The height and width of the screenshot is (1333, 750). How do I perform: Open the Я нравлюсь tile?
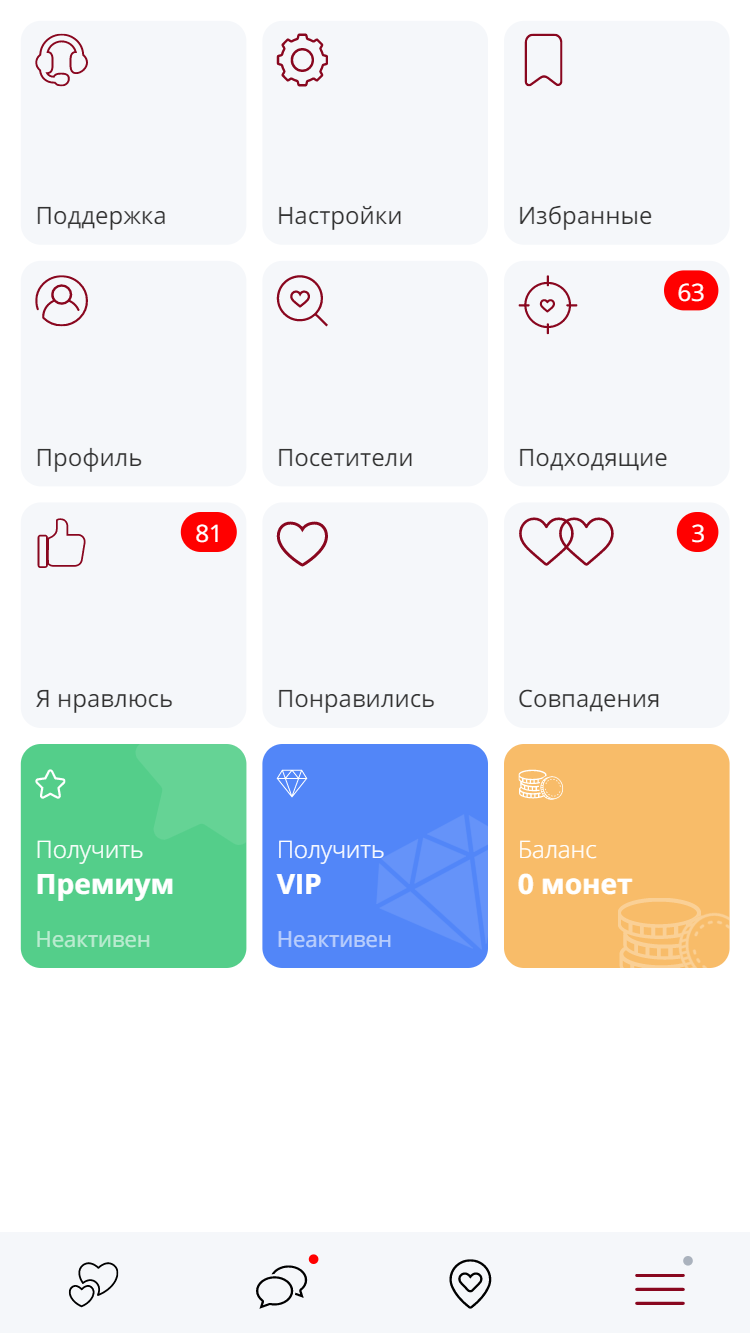point(133,615)
